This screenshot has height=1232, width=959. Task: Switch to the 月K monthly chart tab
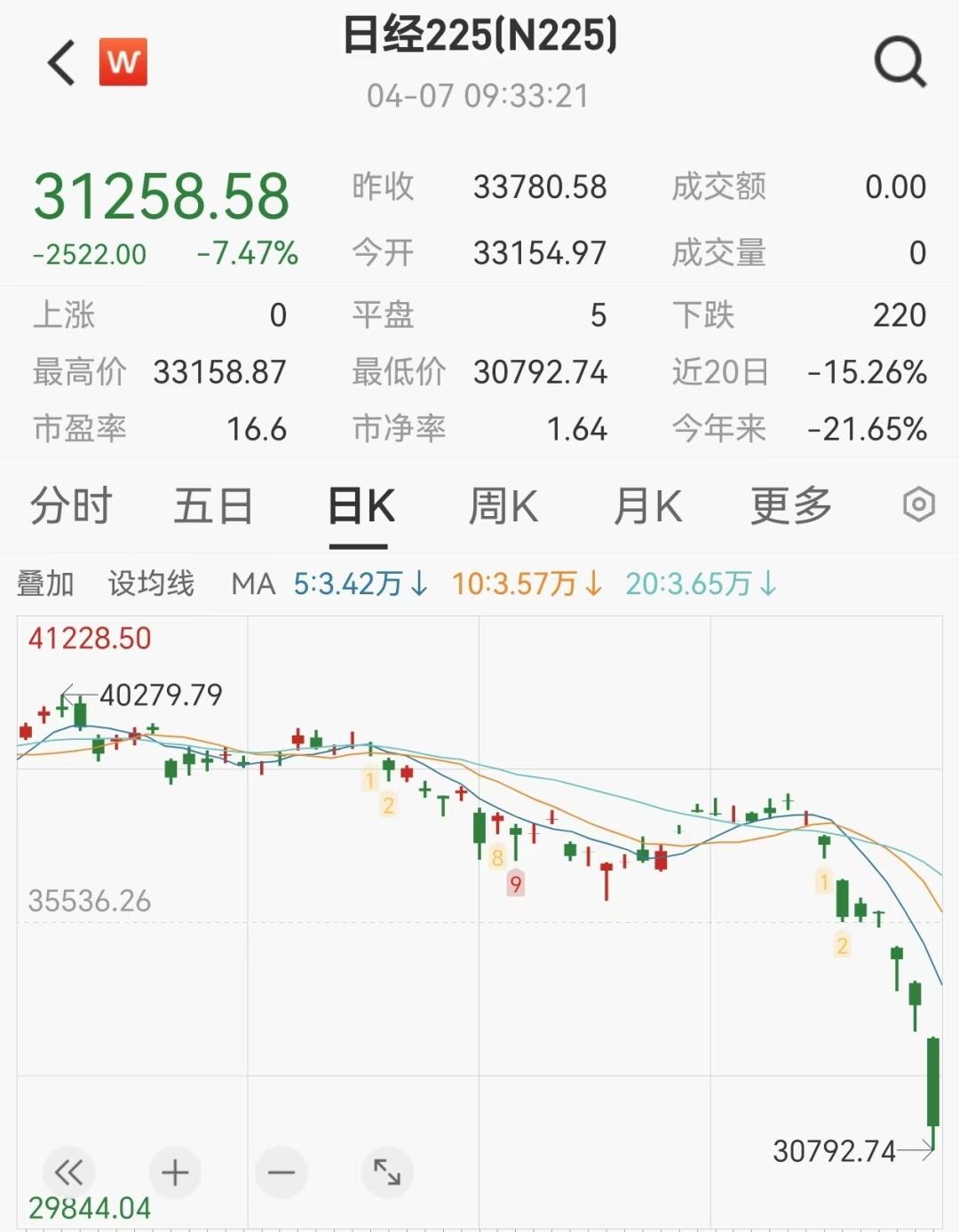point(647,505)
